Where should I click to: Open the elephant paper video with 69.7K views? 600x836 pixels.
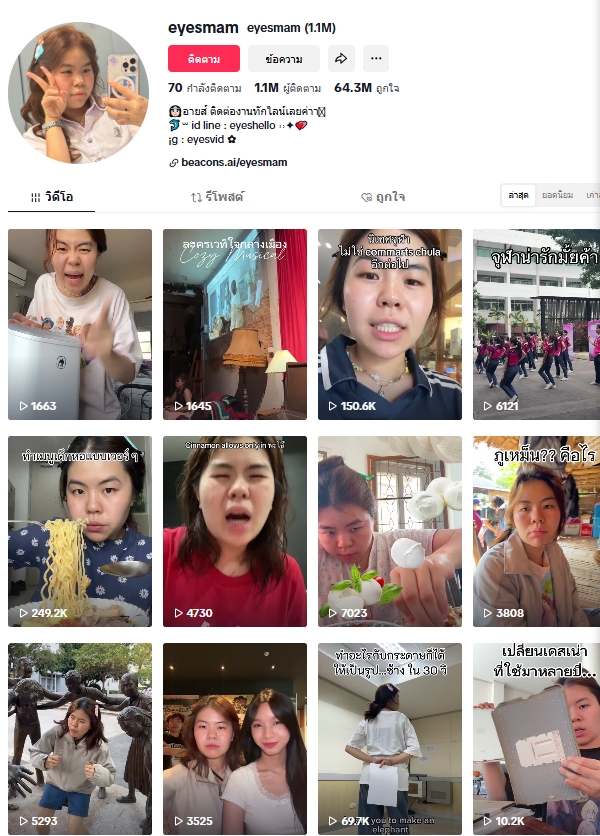tap(390, 737)
